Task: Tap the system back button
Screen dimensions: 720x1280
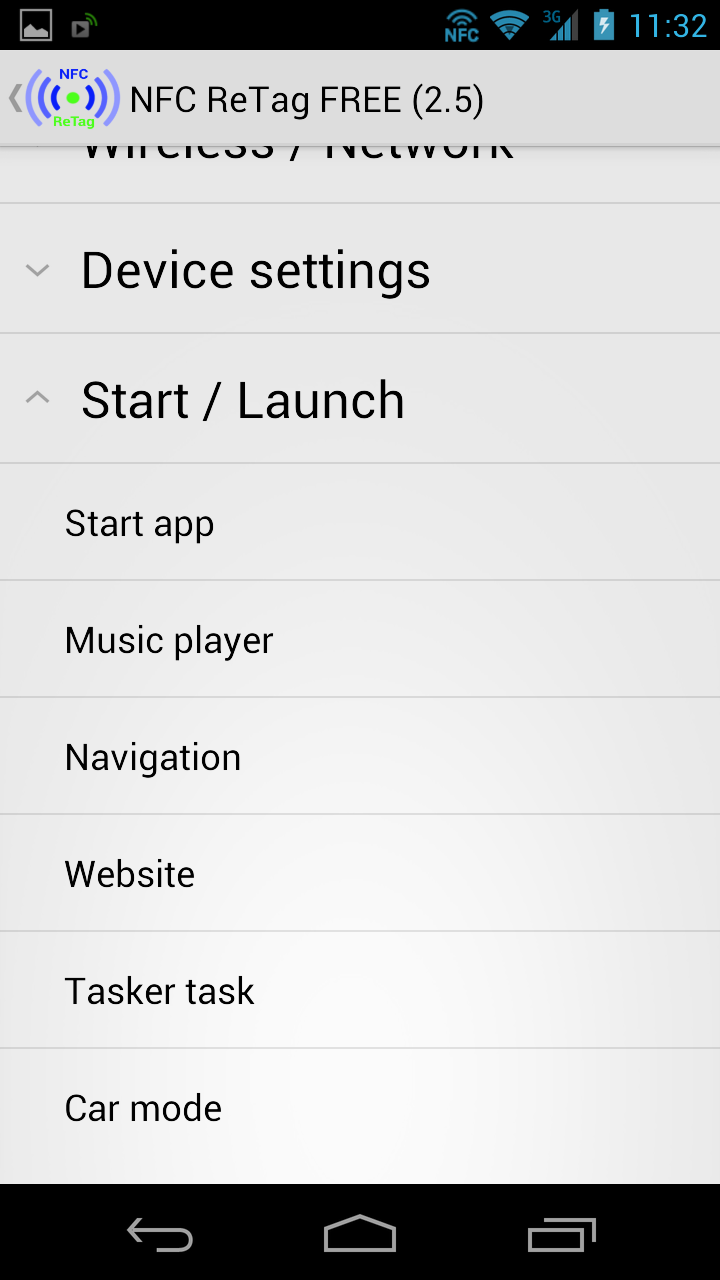Action: (160, 1235)
